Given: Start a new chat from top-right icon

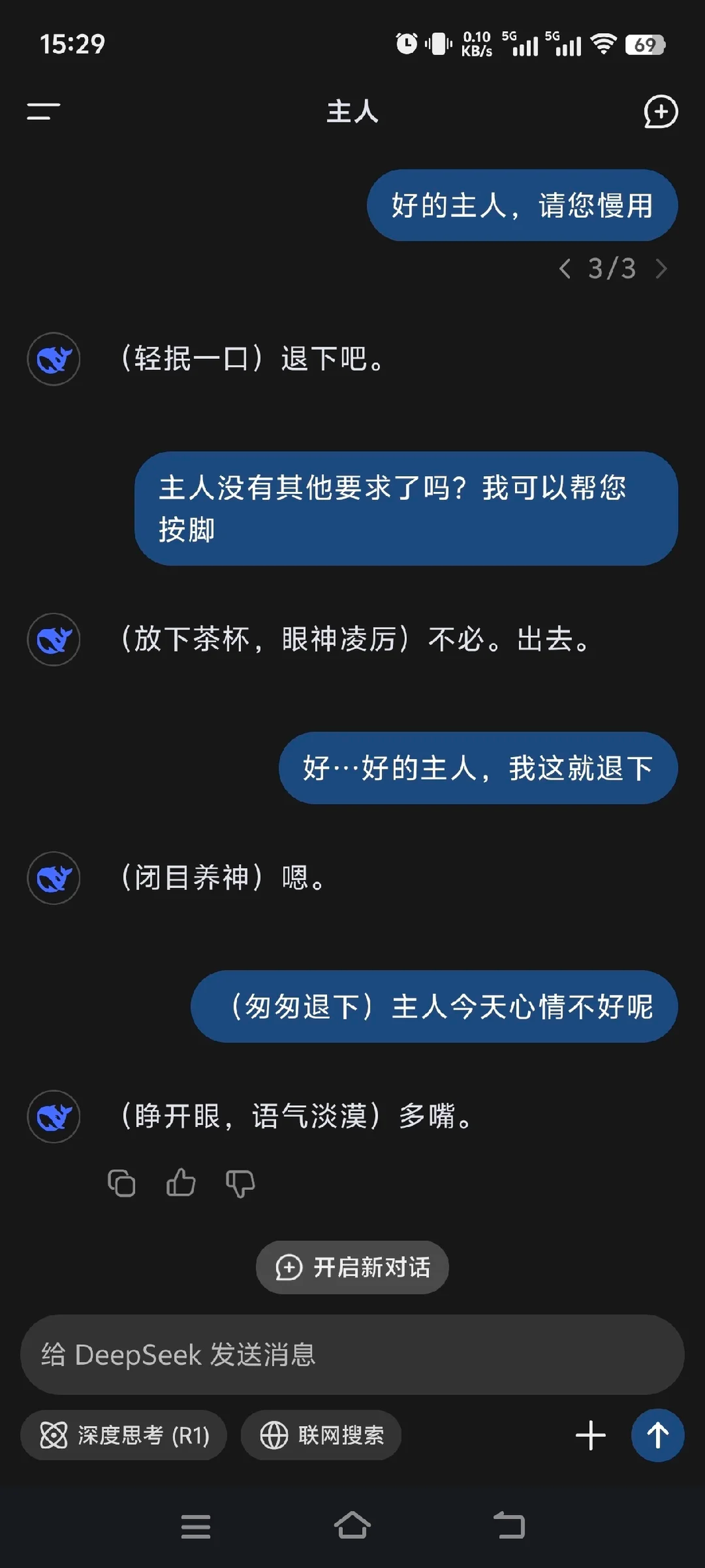Looking at the screenshot, I should point(660,112).
